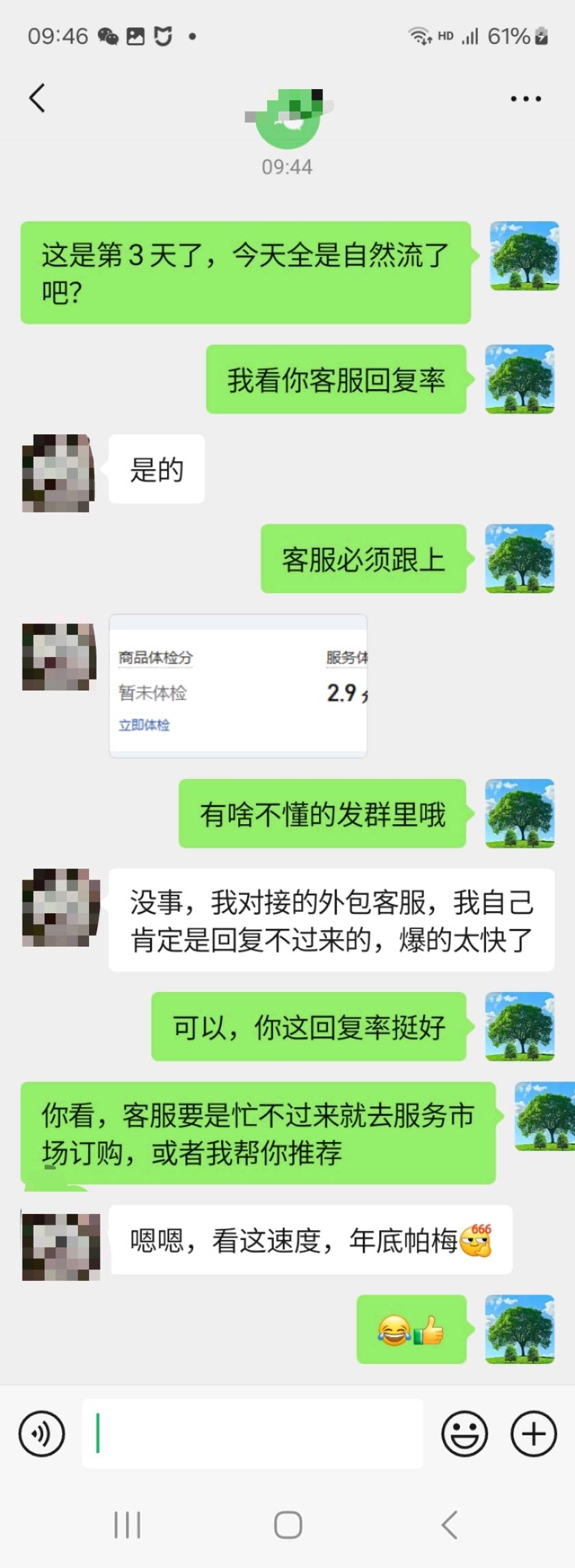Tap the 立即体检 link in the shared card
The width and height of the screenshot is (575, 1568).
click(x=144, y=724)
